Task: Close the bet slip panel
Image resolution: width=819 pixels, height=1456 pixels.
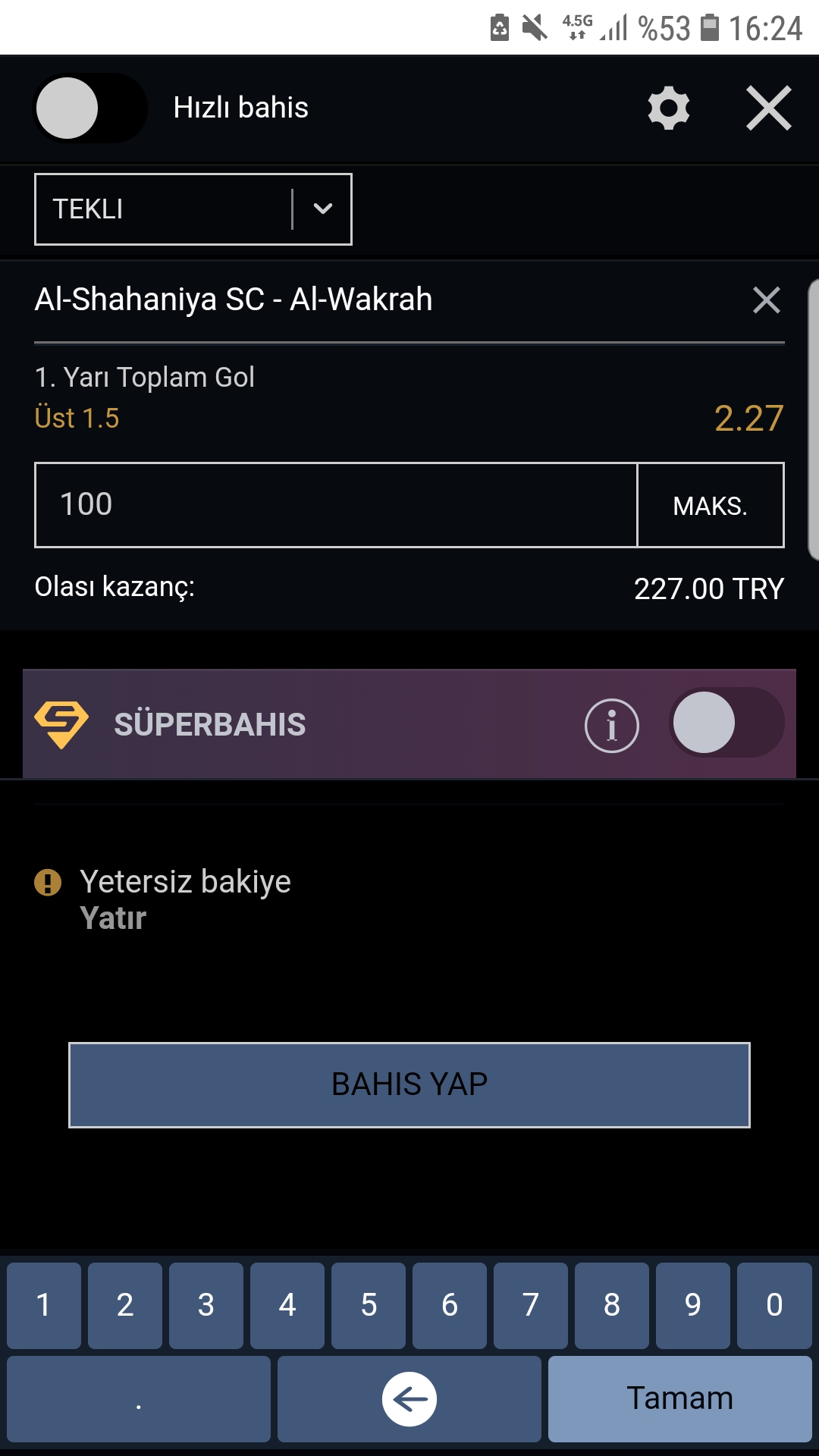Action: coord(768,108)
